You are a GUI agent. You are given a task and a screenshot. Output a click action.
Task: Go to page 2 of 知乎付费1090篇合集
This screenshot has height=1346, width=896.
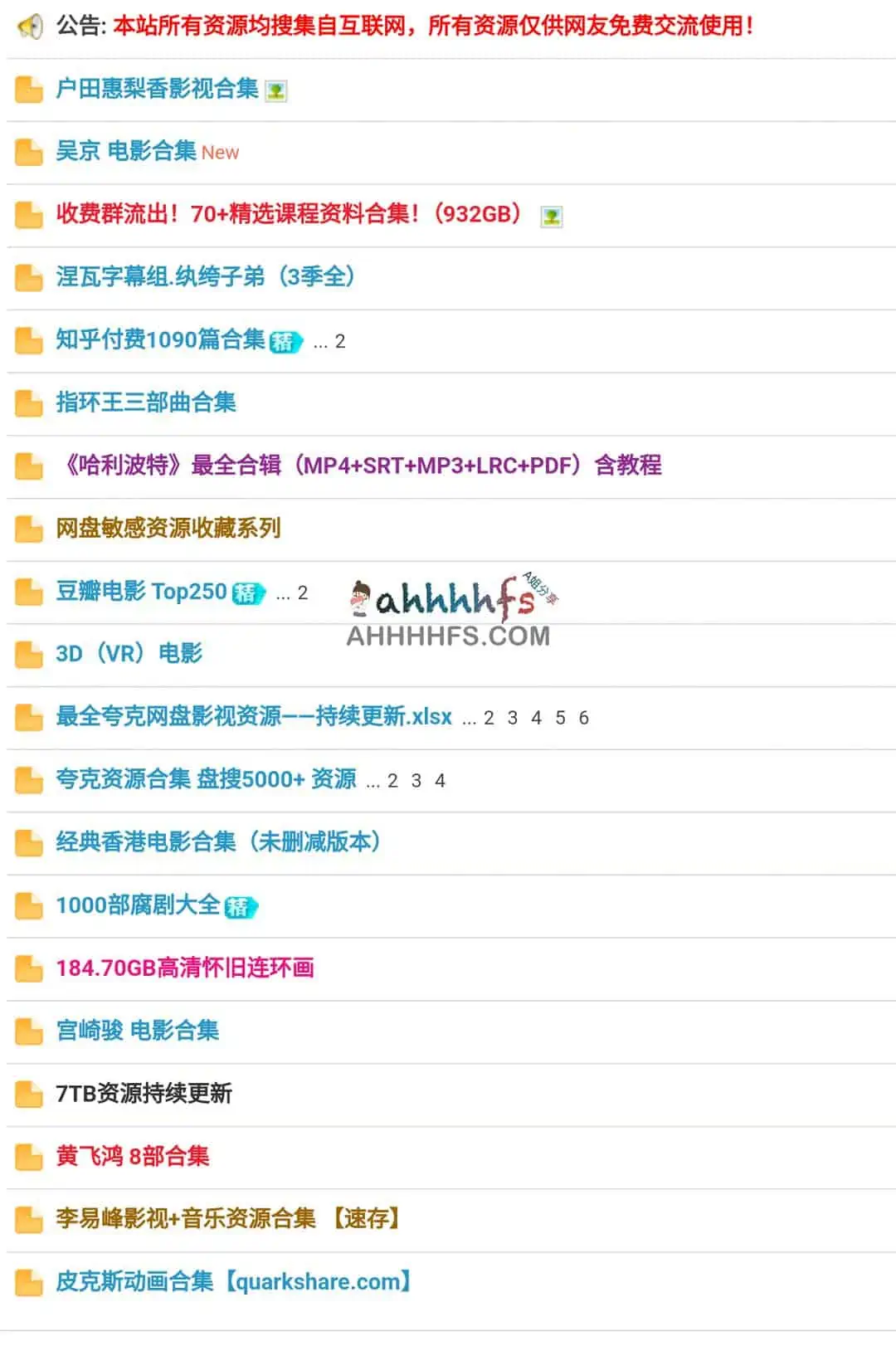point(340,340)
